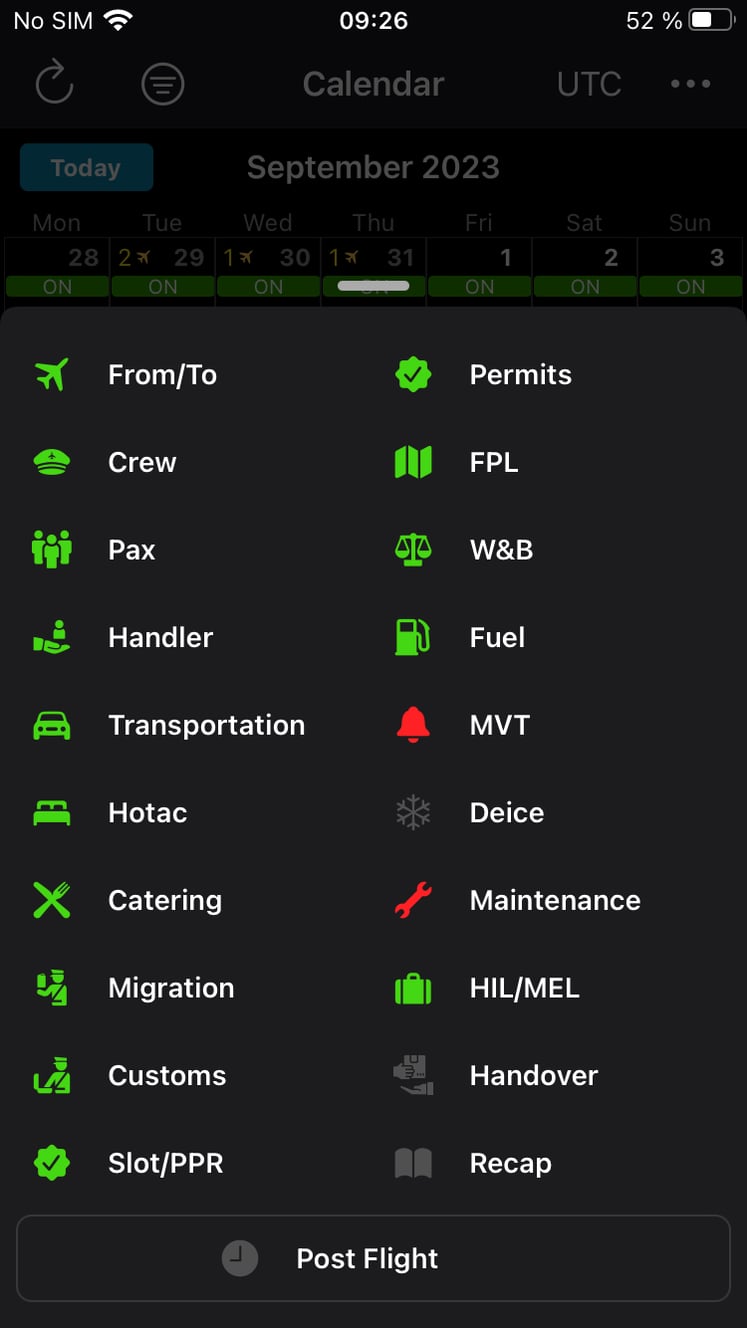747x1328 pixels.
Task: Tap the Deice snowflake icon
Action: coord(412,812)
